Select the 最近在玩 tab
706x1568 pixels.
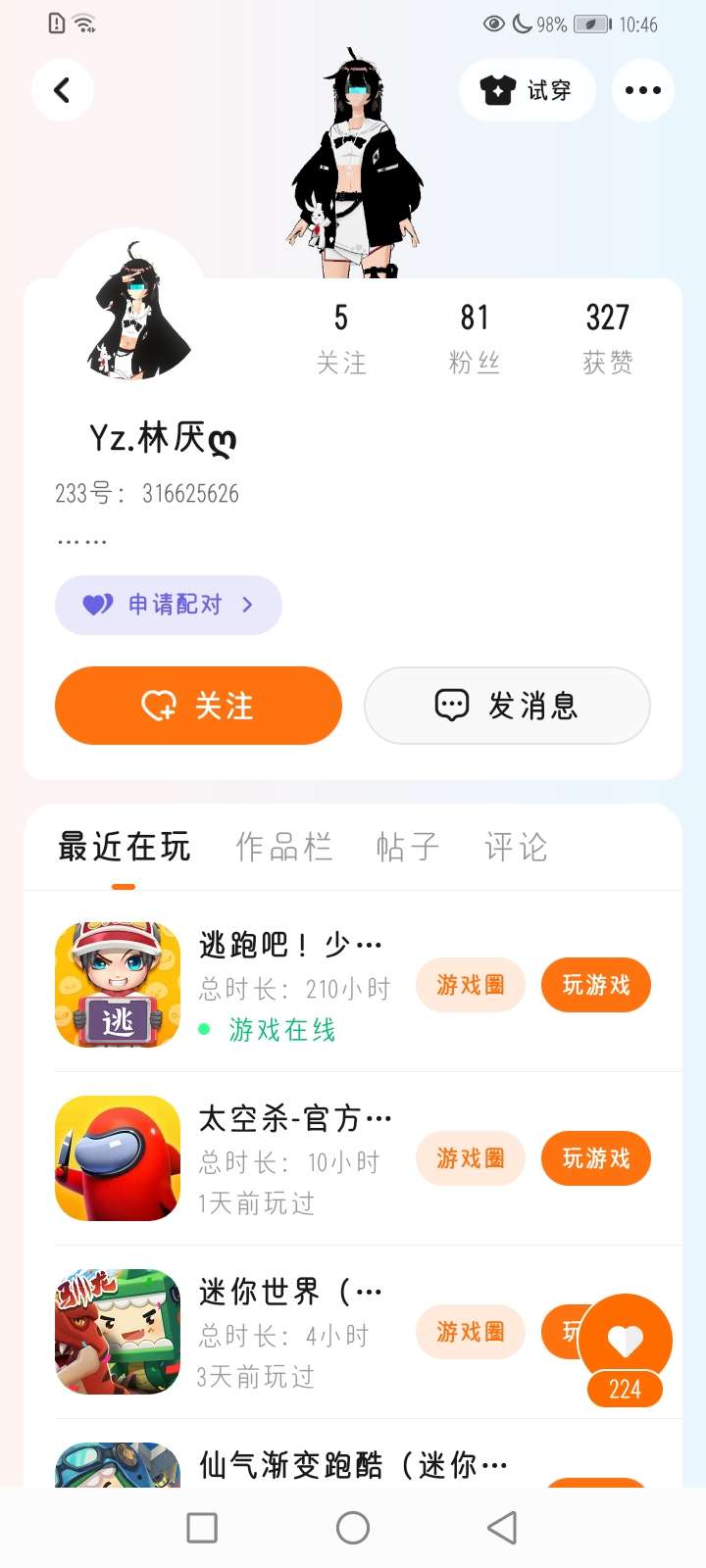124,847
